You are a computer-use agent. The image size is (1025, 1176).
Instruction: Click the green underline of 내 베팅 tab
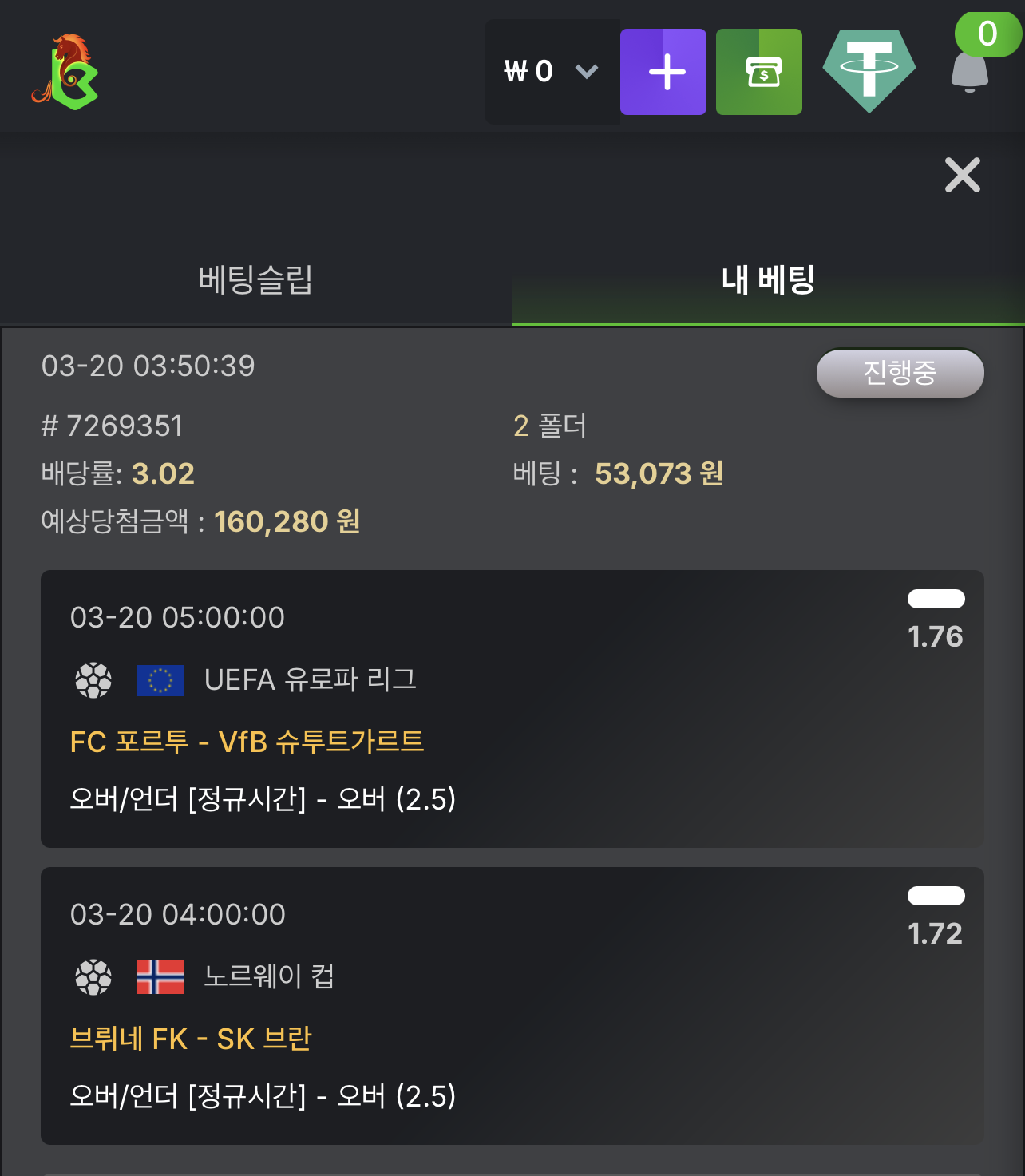768,319
